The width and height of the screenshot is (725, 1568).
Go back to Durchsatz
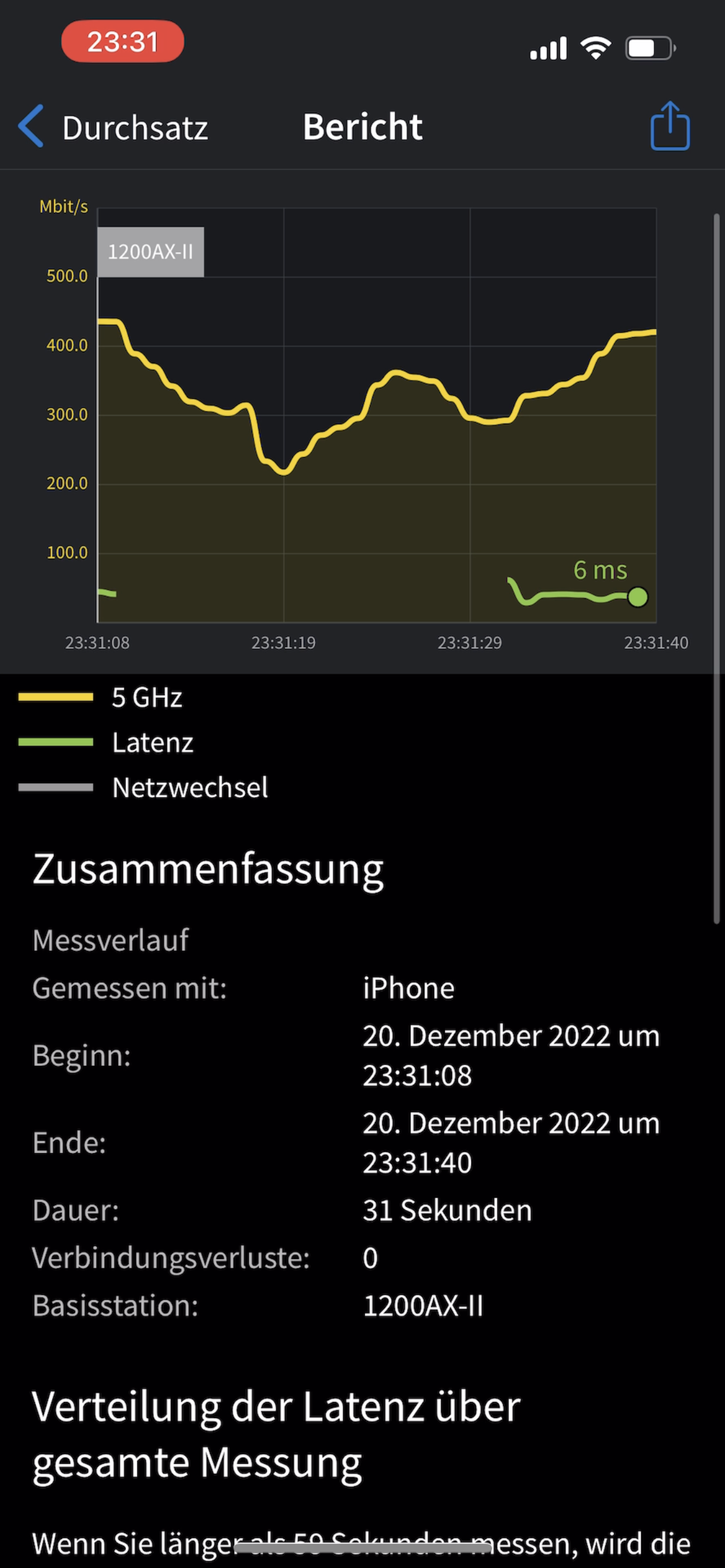[x=113, y=127]
